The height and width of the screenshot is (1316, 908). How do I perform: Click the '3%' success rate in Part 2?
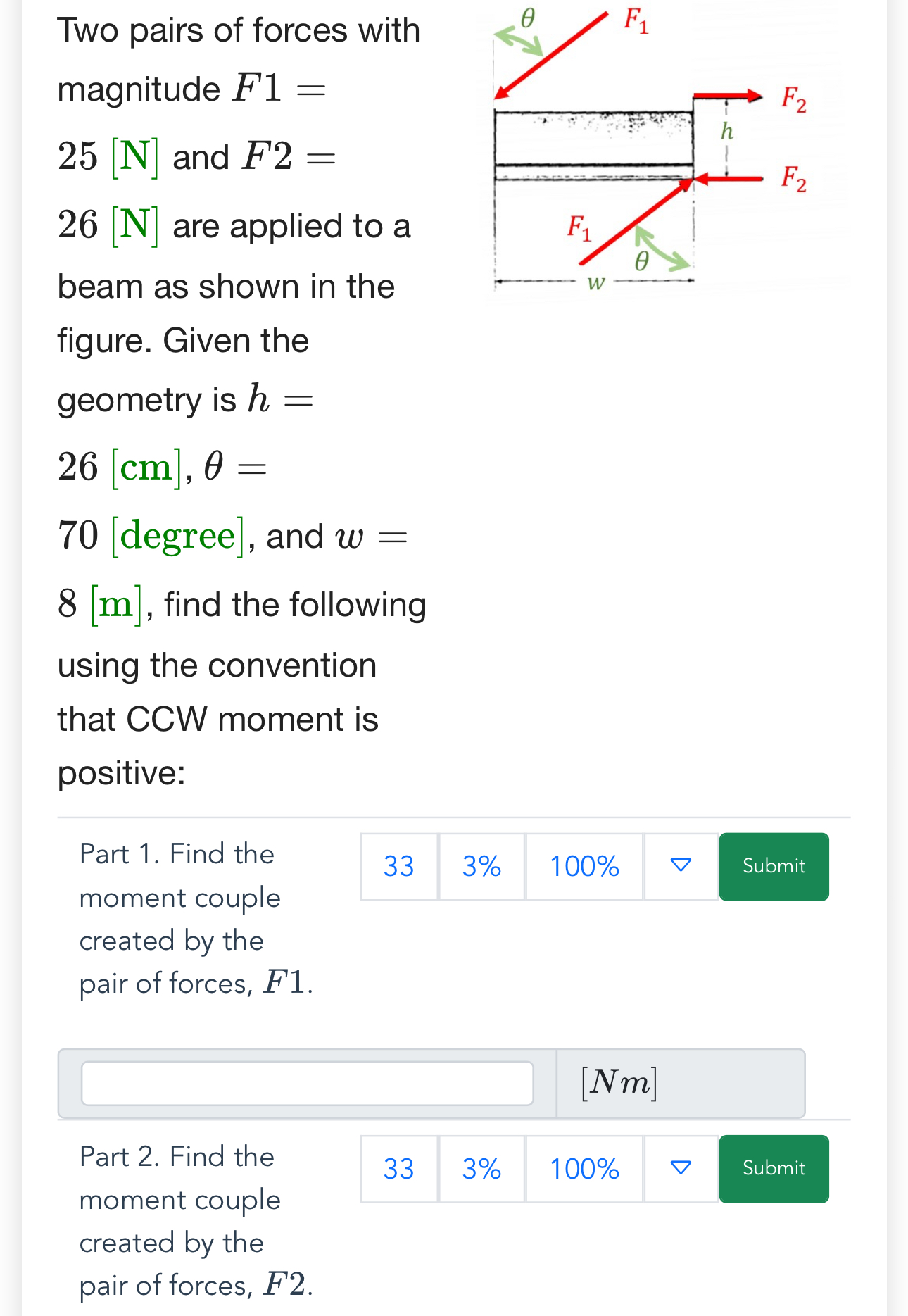tap(481, 1168)
